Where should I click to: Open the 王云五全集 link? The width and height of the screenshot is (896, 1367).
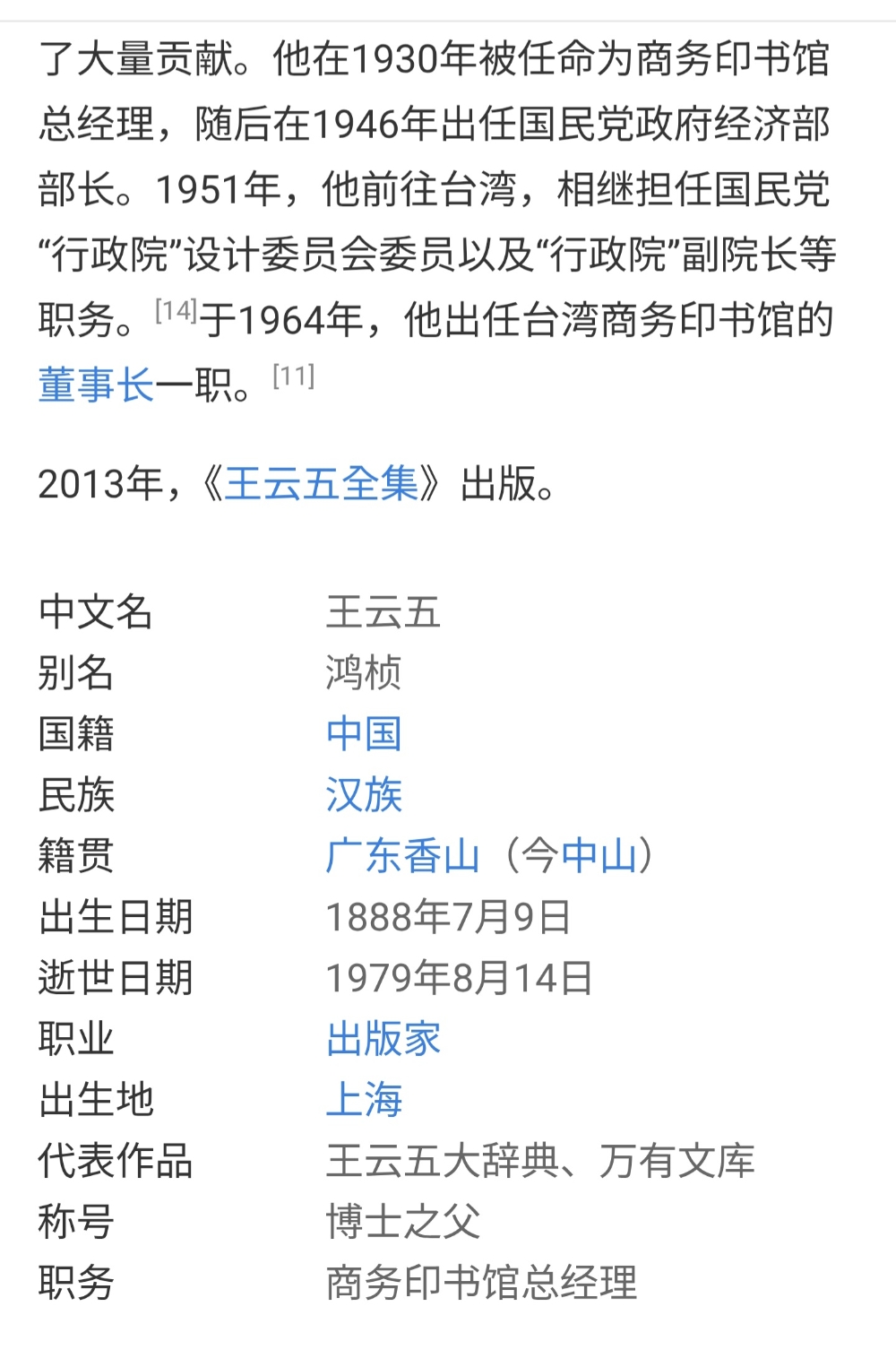pyautogui.click(x=321, y=484)
